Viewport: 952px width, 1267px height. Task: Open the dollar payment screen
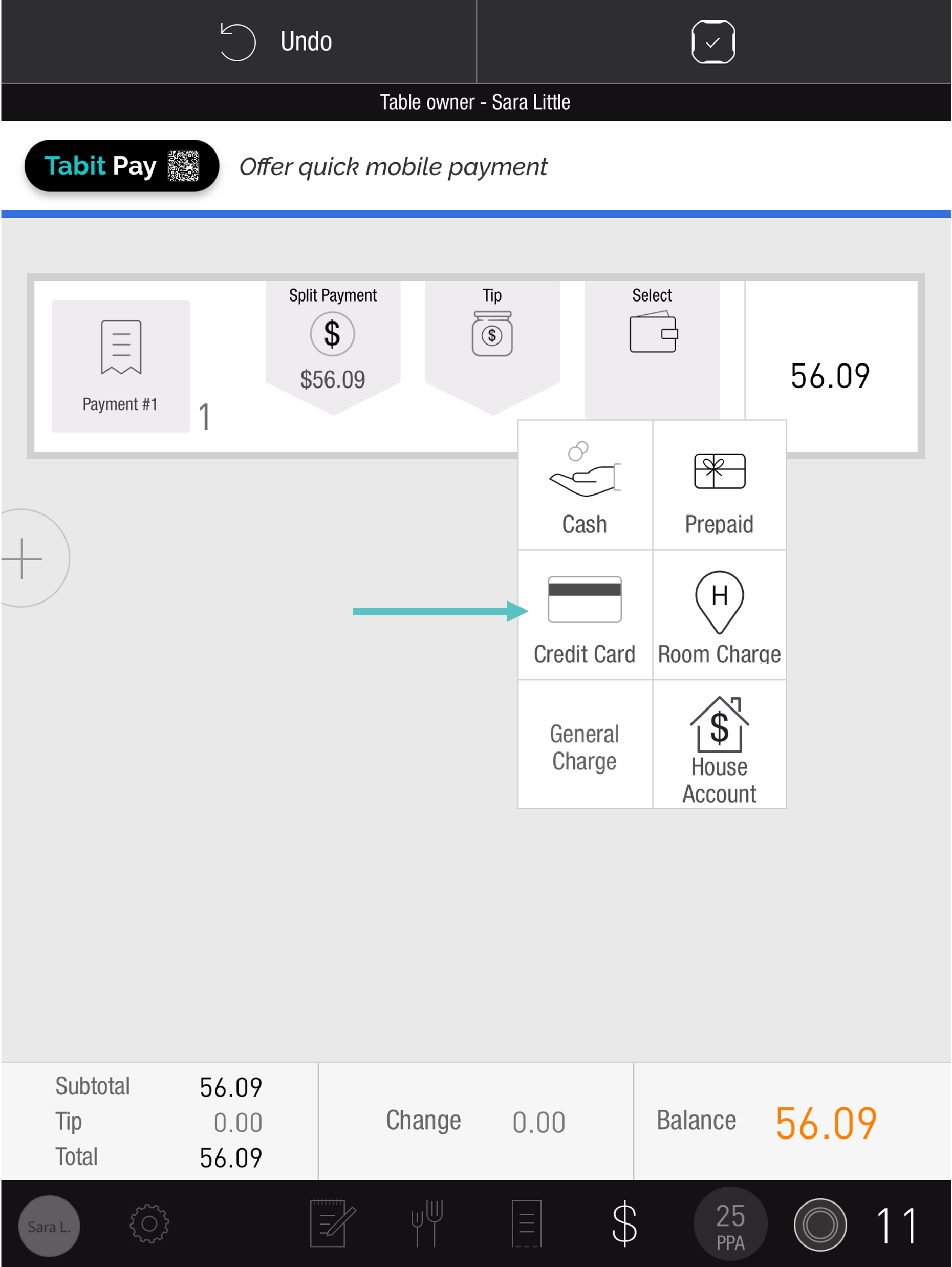624,1224
